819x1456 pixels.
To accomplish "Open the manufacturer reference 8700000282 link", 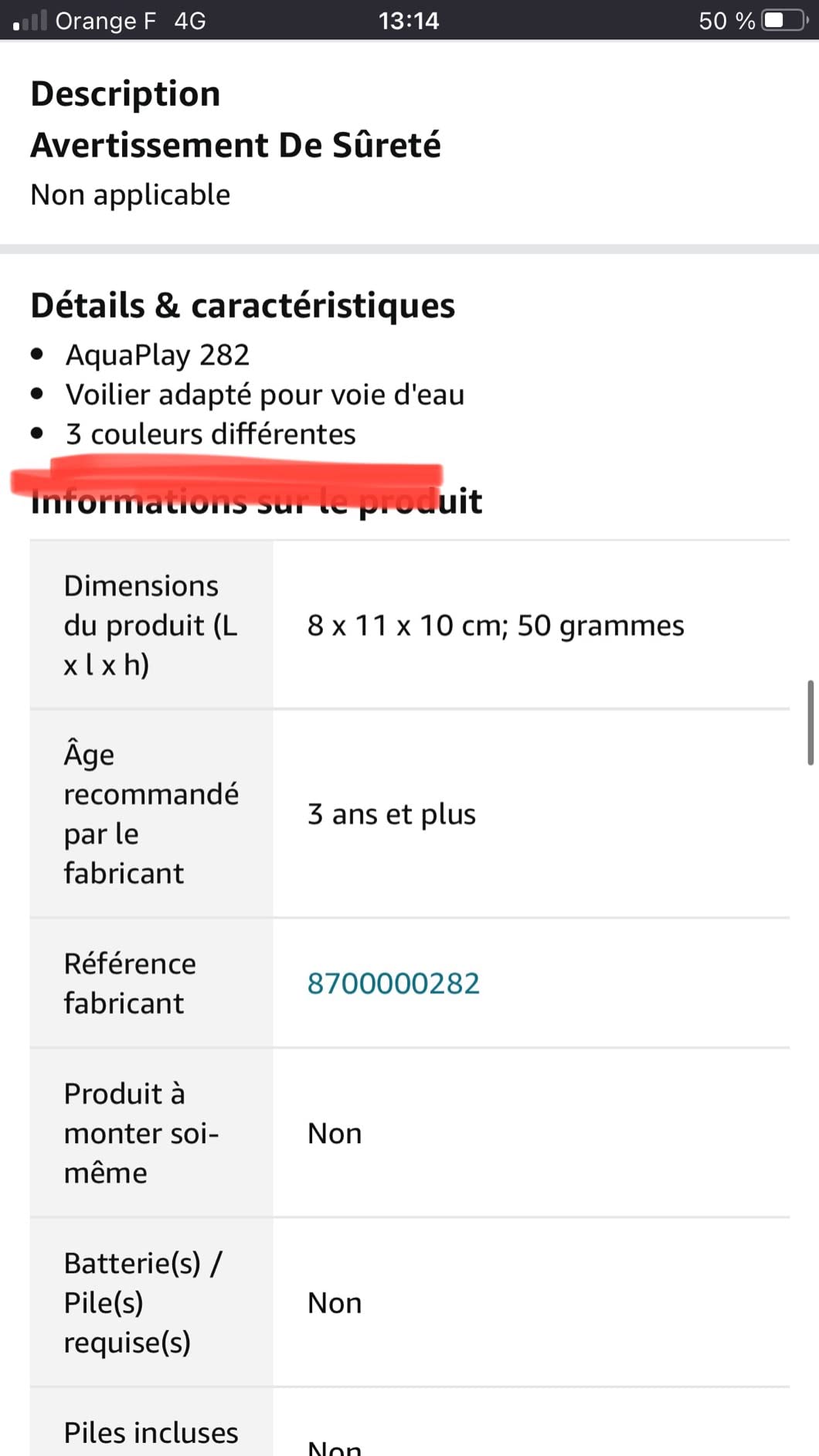I will pyautogui.click(x=393, y=983).
